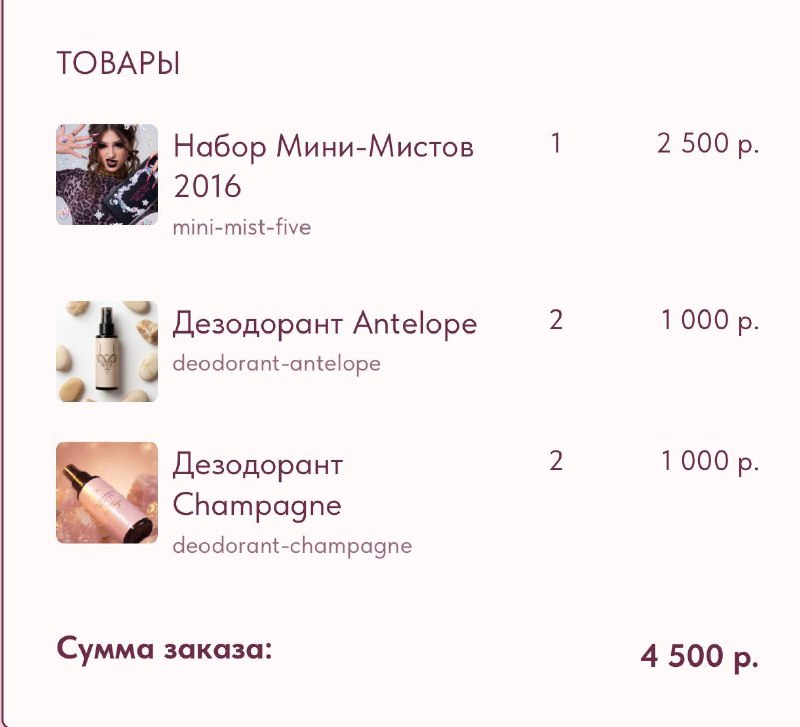Select the Дезодорант Champagne item

(x=257, y=485)
